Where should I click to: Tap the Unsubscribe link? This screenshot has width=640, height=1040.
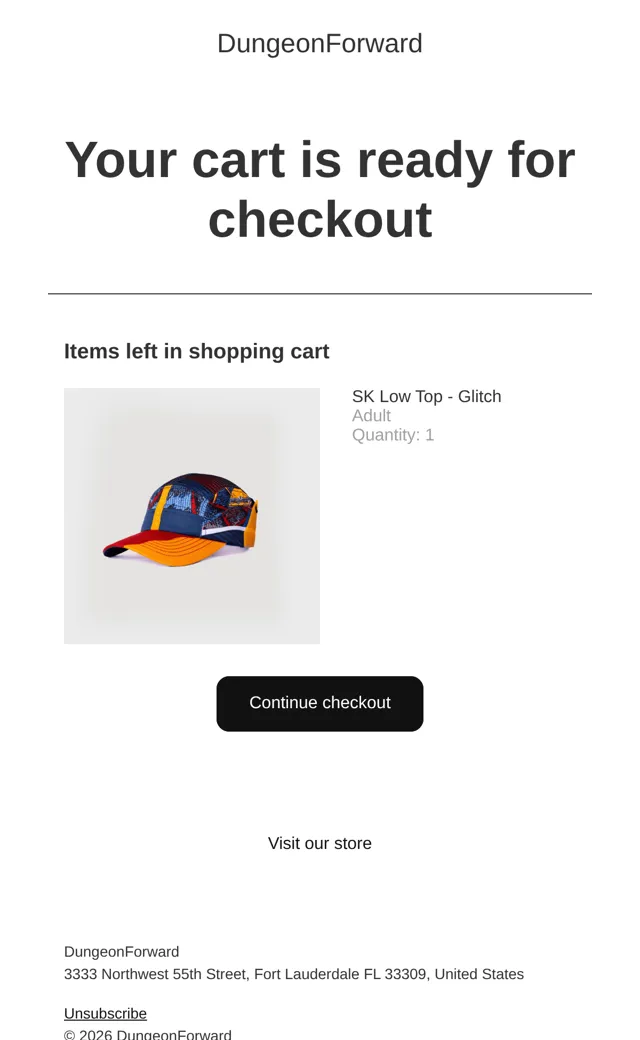click(105, 1013)
